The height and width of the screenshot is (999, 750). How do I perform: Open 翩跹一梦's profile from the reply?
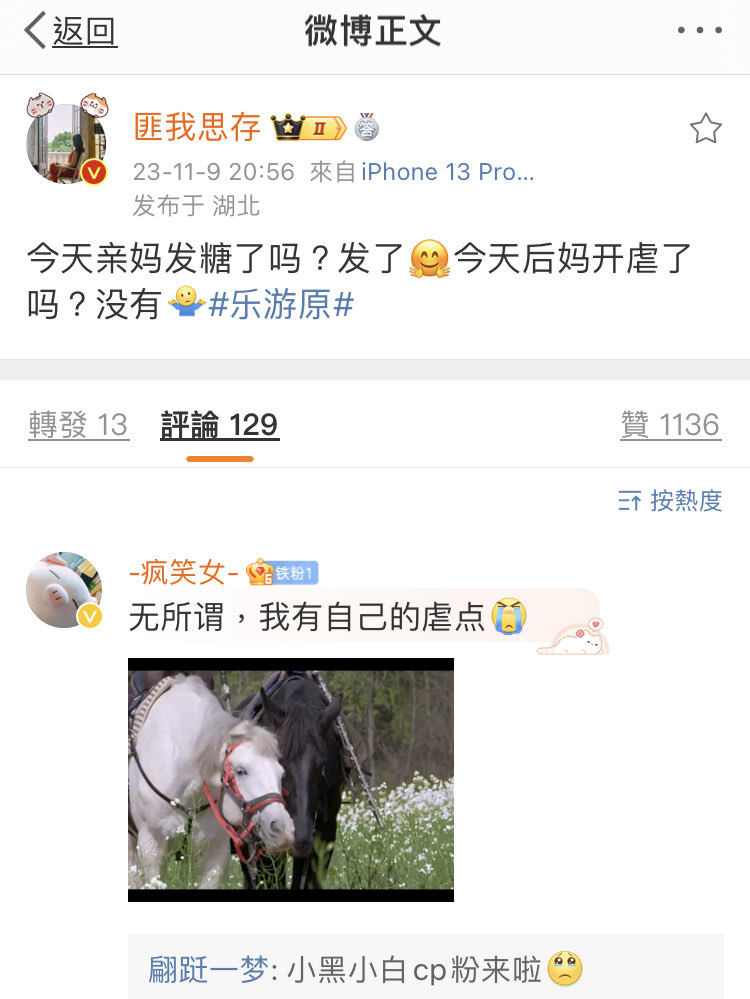tap(208, 968)
